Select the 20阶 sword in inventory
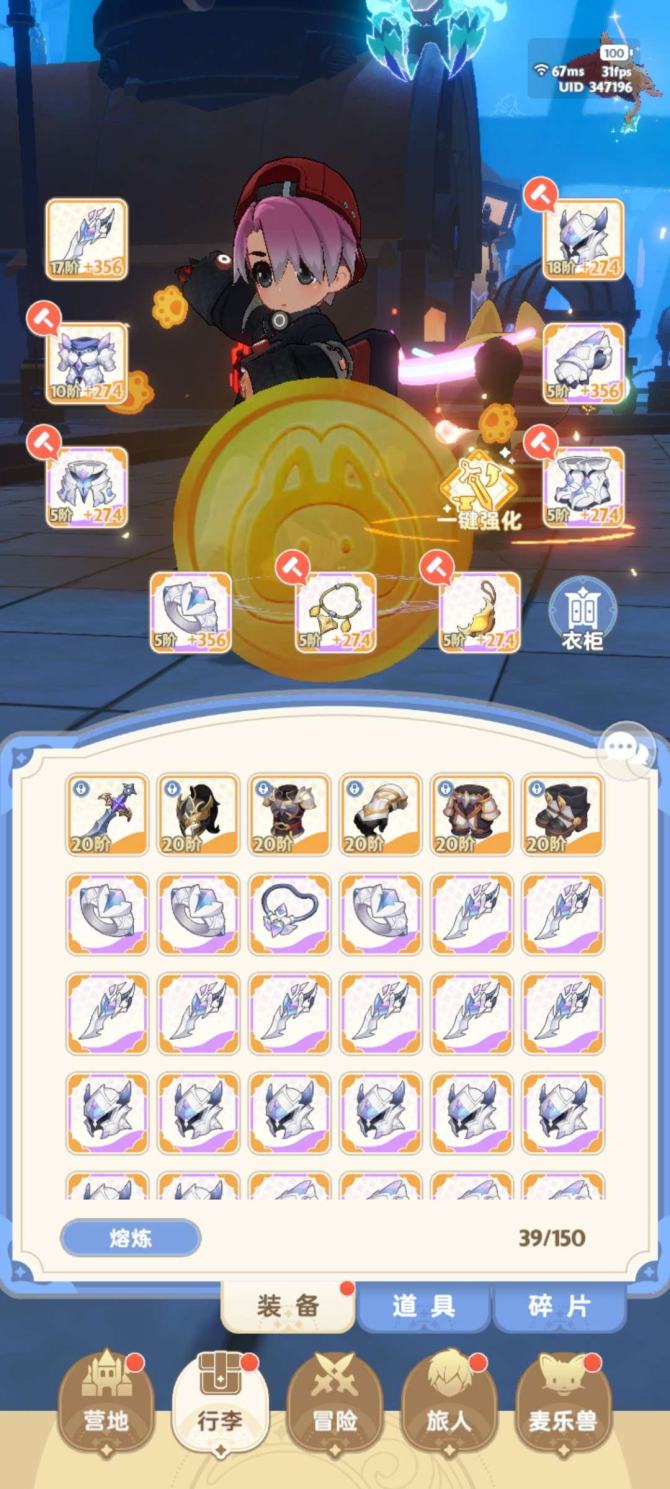 point(107,814)
